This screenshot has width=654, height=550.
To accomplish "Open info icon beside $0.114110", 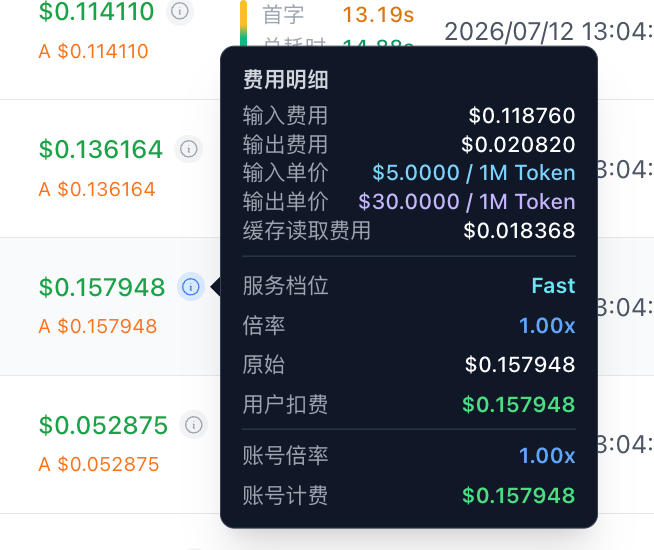I will click(180, 12).
